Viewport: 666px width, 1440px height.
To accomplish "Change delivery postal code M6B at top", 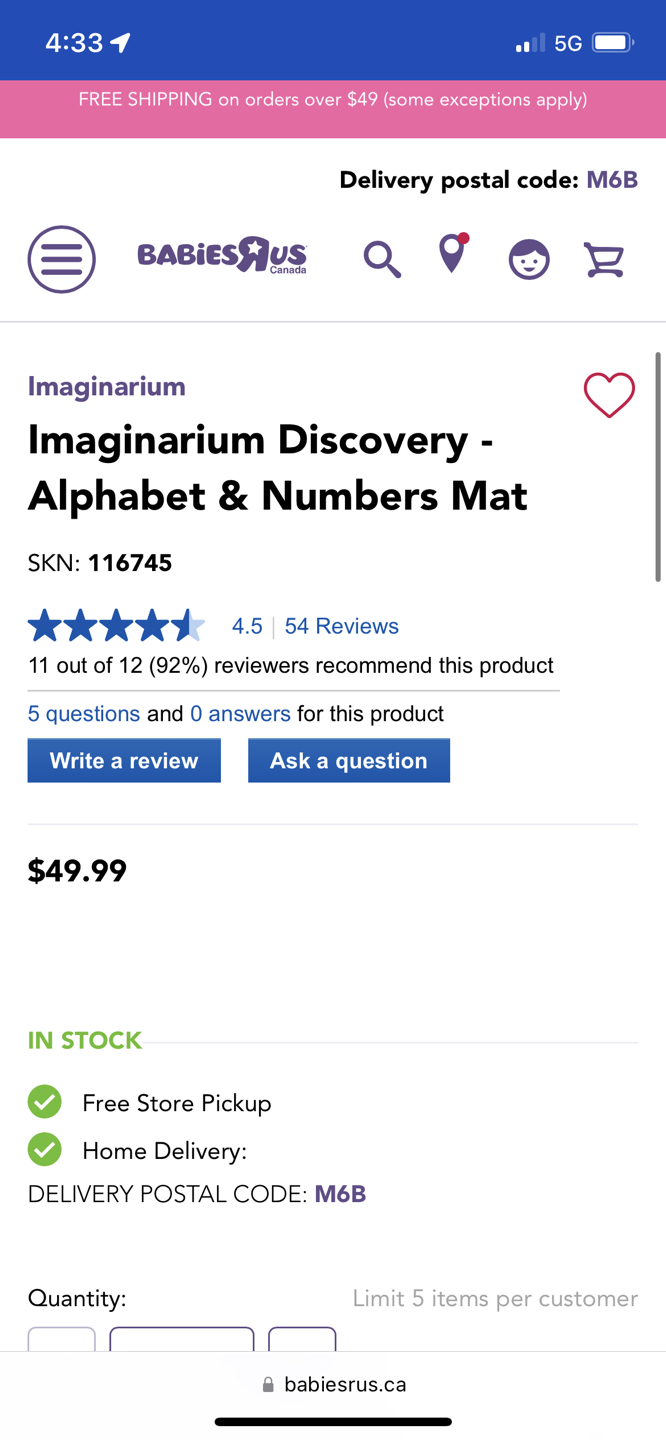I will [612, 180].
